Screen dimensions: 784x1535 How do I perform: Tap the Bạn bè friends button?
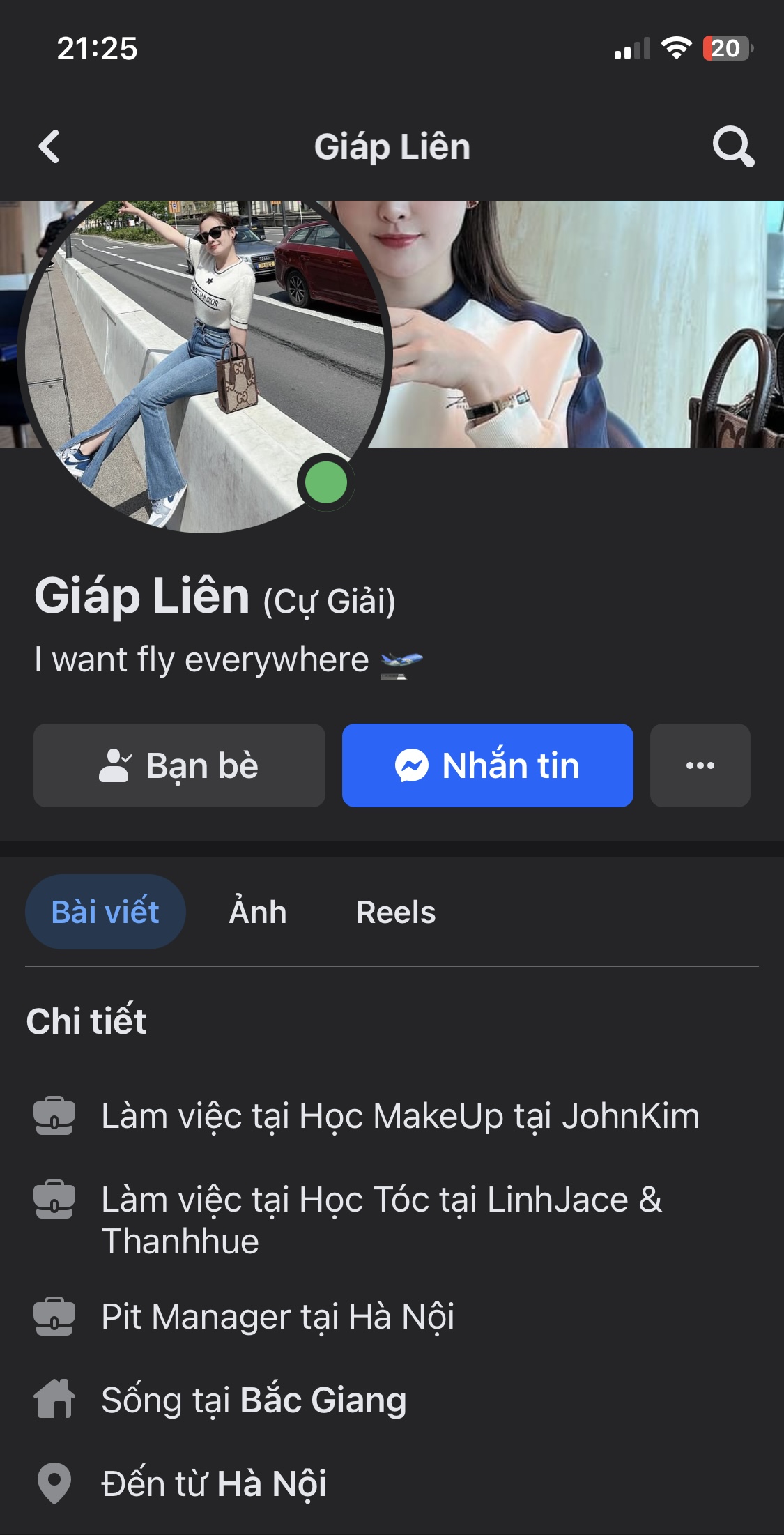pos(179,765)
